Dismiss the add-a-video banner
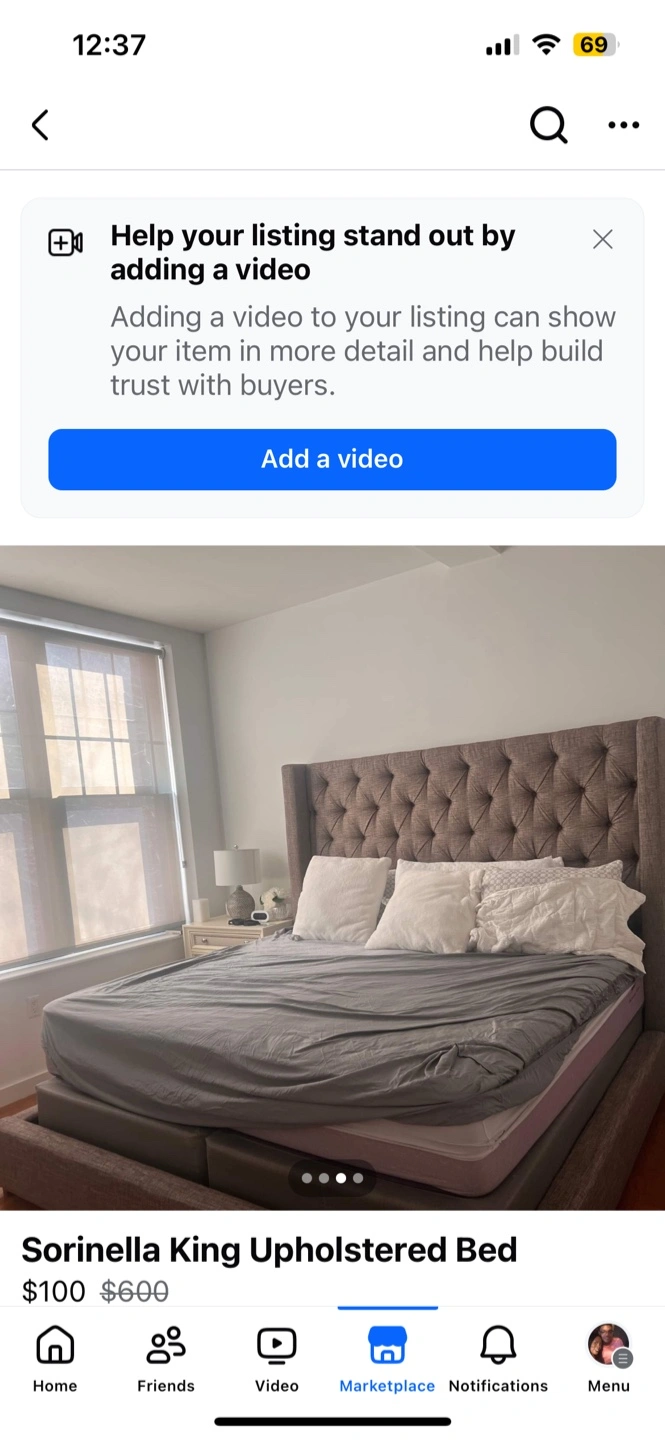The height and width of the screenshot is (1440, 665). (602, 239)
